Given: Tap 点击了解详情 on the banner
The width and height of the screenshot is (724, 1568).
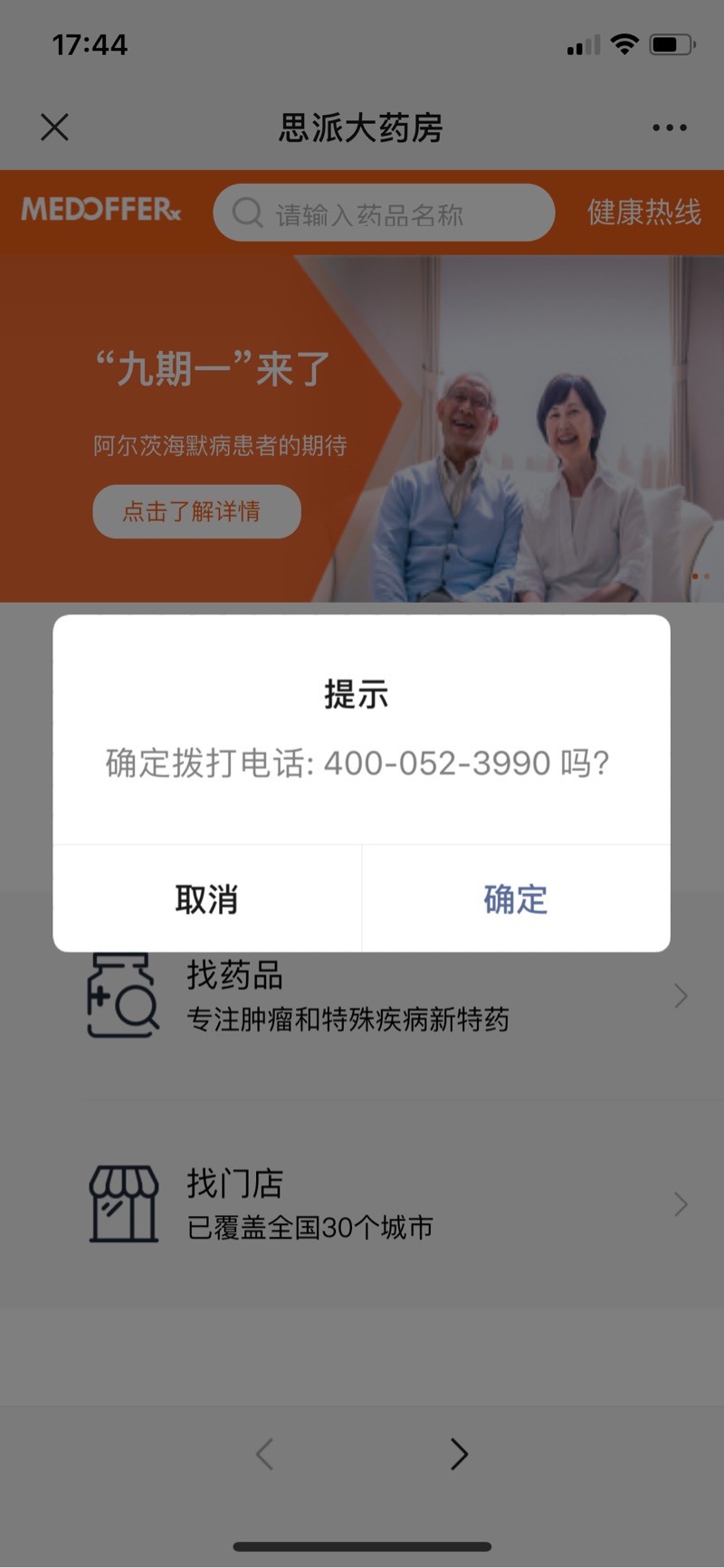Looking at the screenshot, I should coord(196,511).
